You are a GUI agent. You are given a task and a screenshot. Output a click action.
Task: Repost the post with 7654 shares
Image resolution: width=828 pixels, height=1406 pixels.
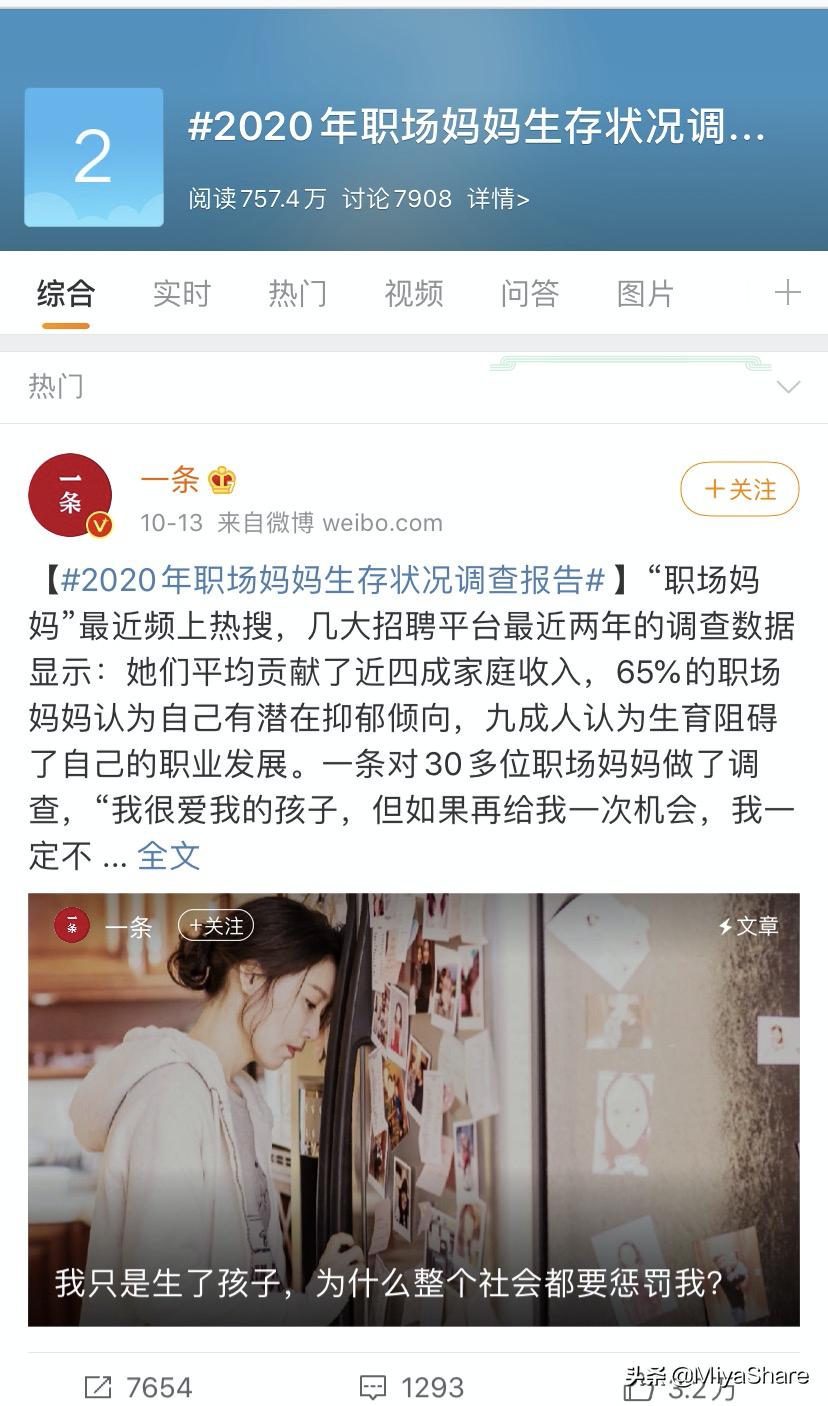tap(138, 1387)
